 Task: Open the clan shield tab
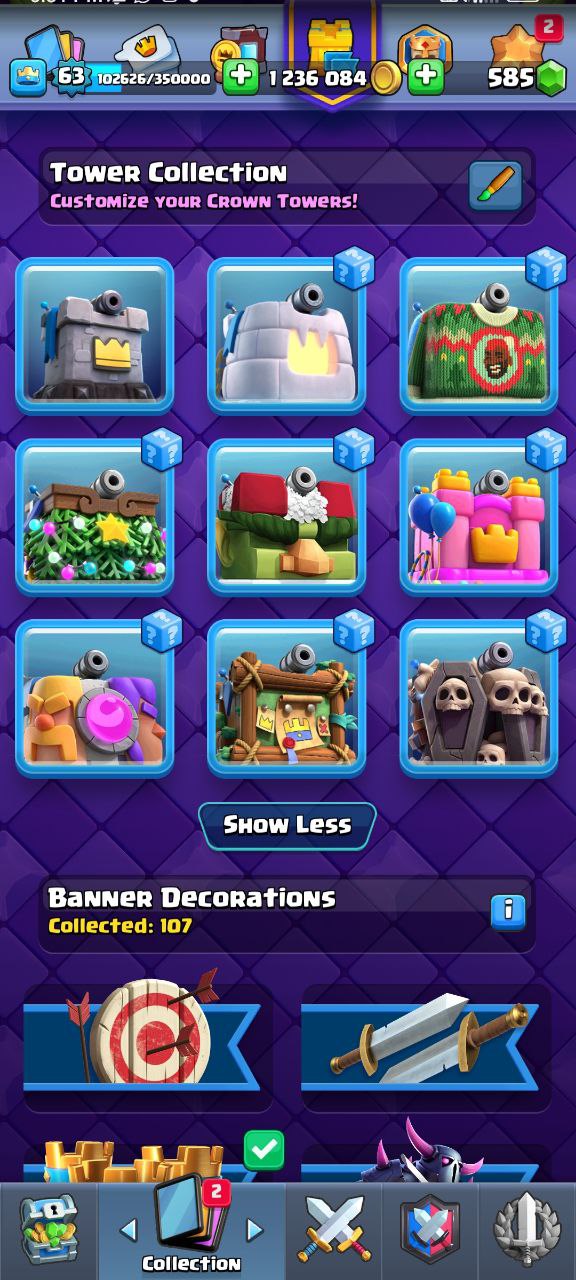(x=430, y=1231)
